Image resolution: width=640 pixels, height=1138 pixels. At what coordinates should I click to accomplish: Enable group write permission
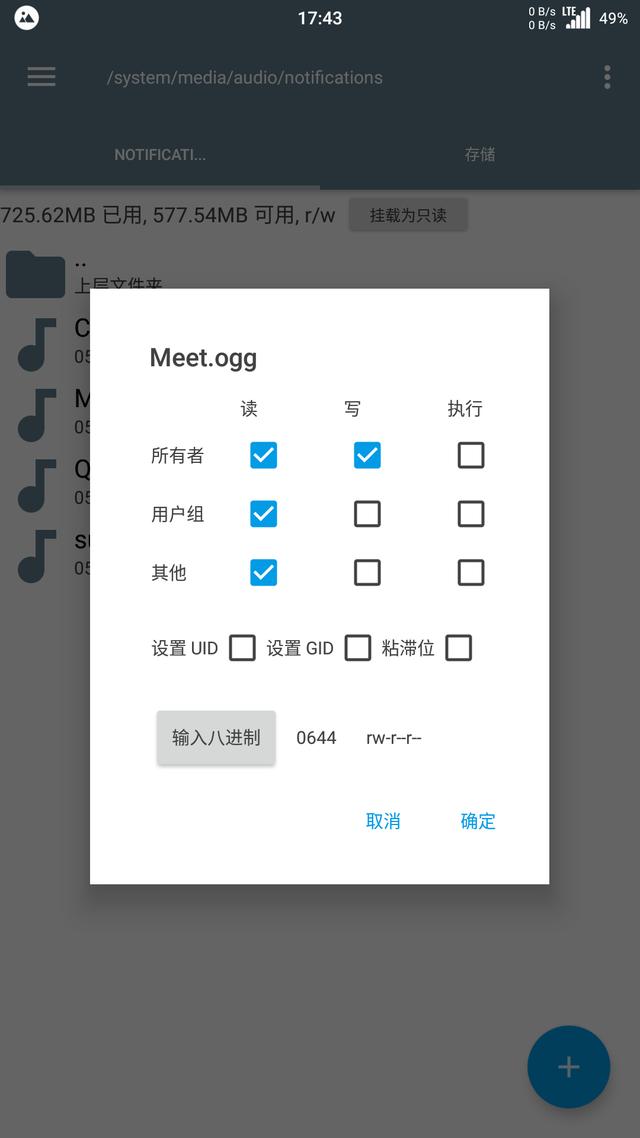coord(367,514)
